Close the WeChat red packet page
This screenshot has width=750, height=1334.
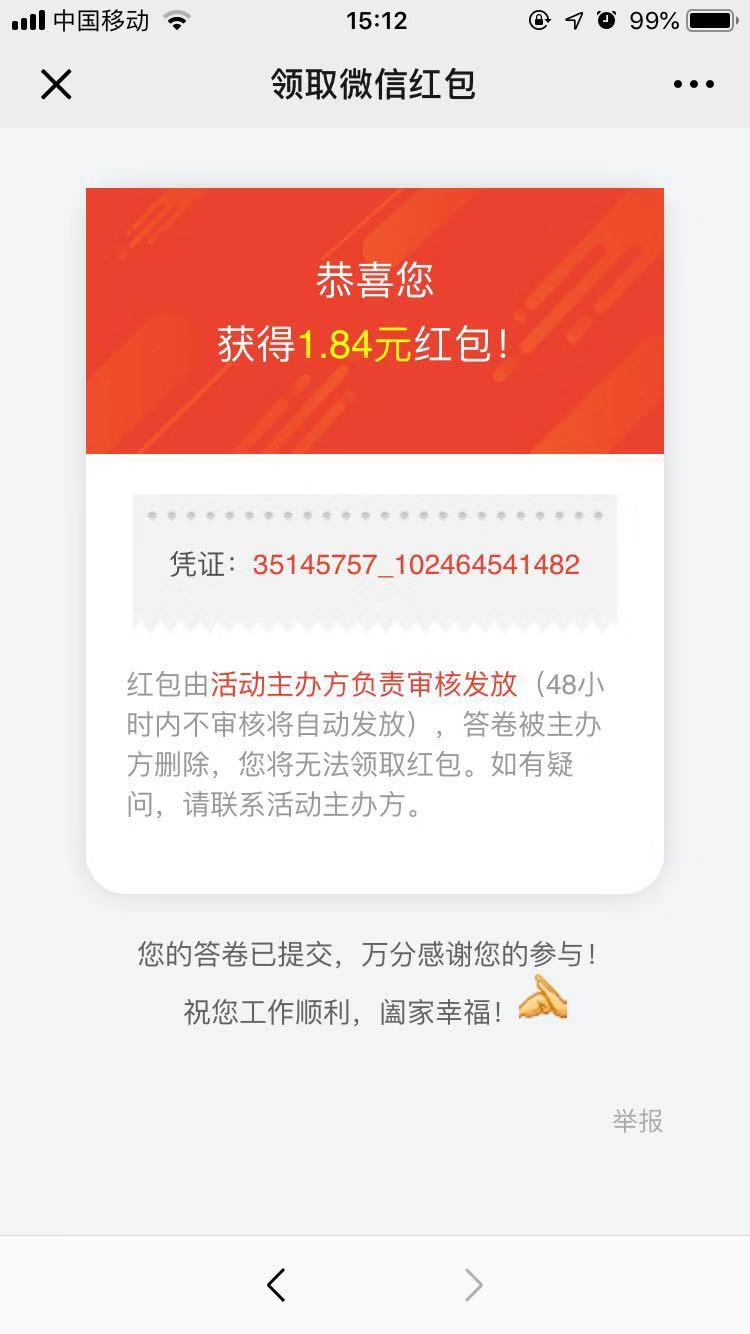point(56,85)
